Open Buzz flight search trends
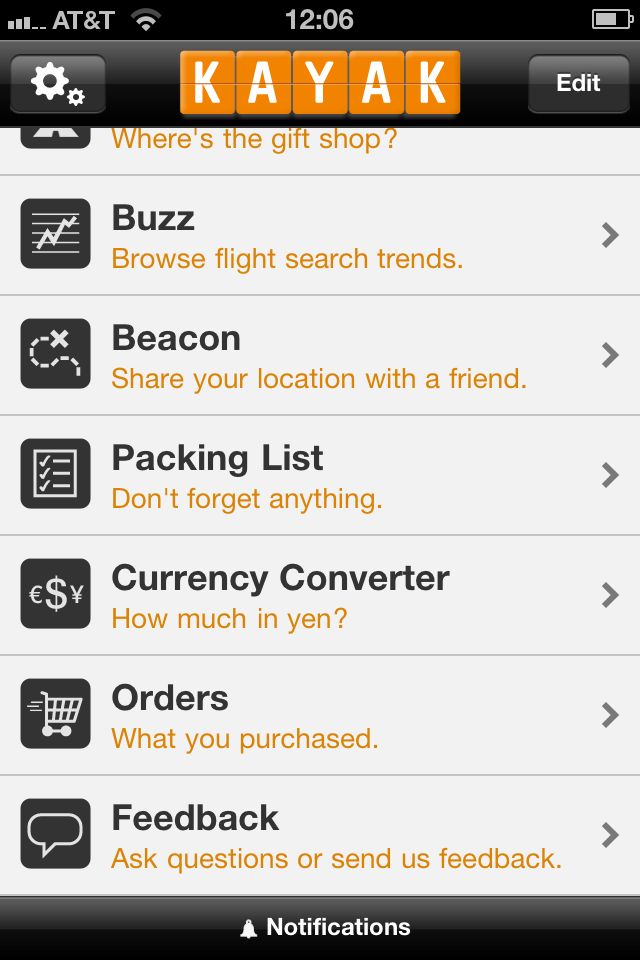This screenshot has height=960, width=640. click(x=320, y=236)
